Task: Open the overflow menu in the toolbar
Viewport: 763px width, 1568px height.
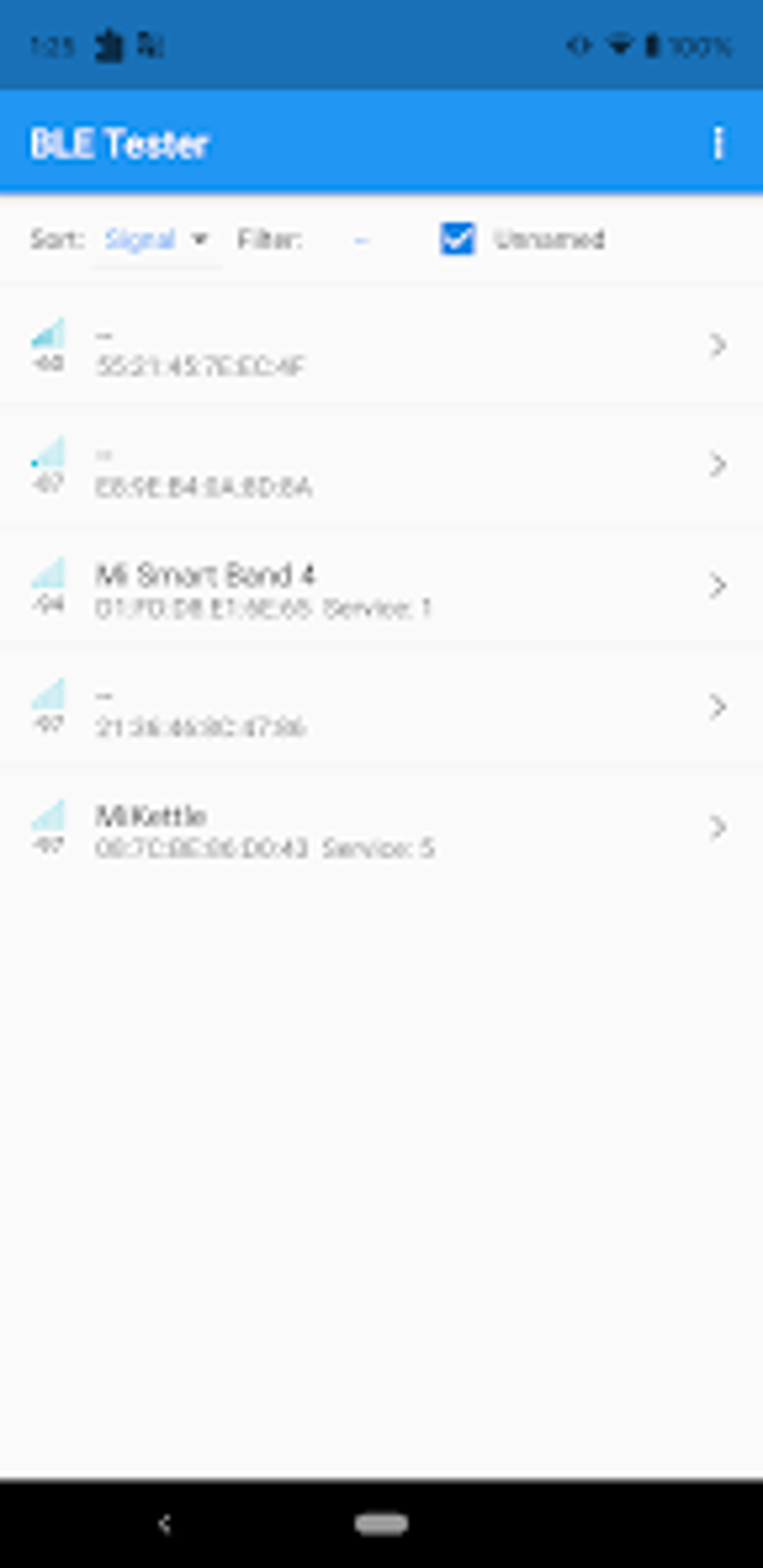Action: [x=719, y=143]
